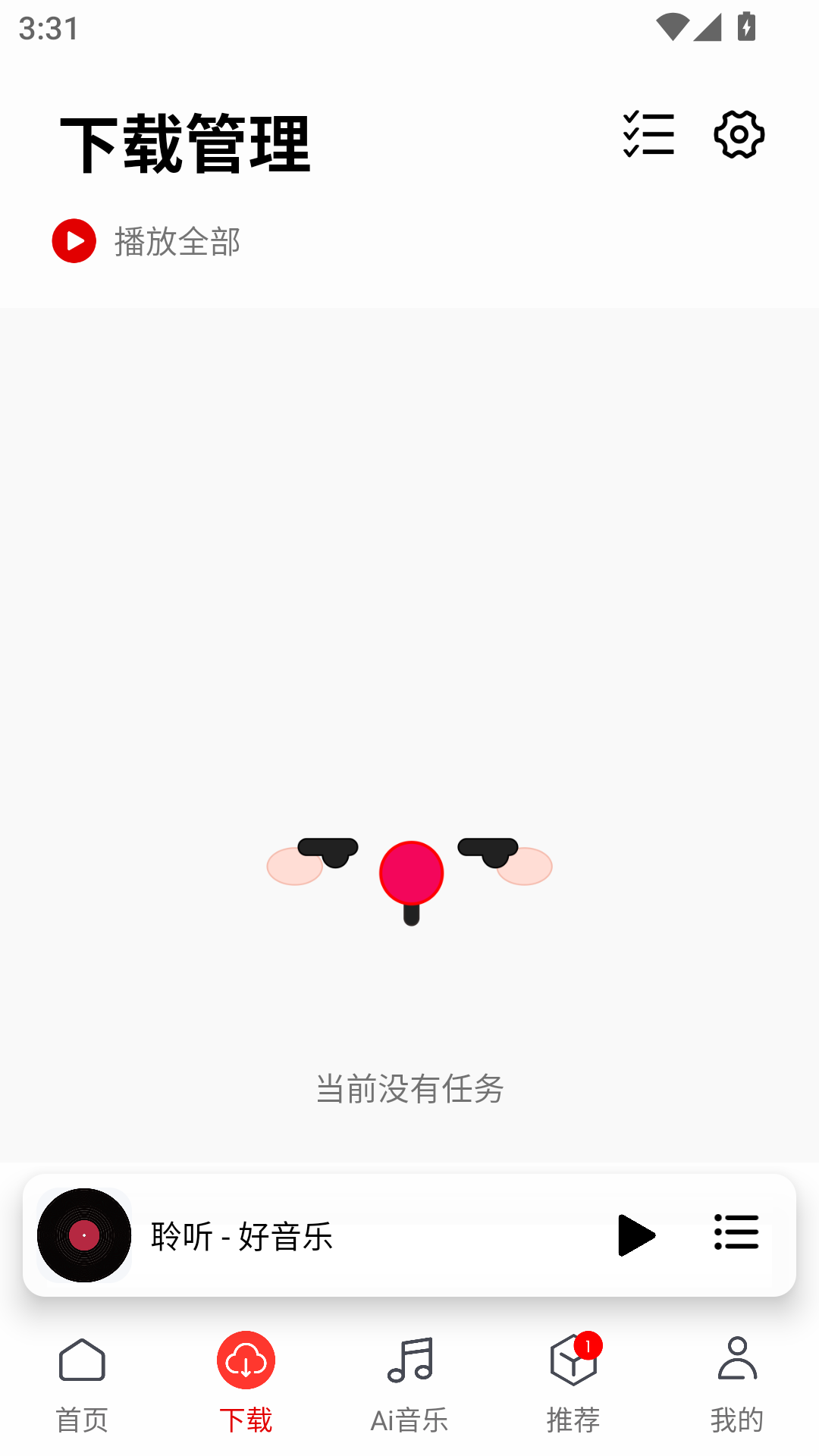Tap the red cloud download icon in navigation
This screenshot has height=1456, width=819.
[x=246, y=1360]
